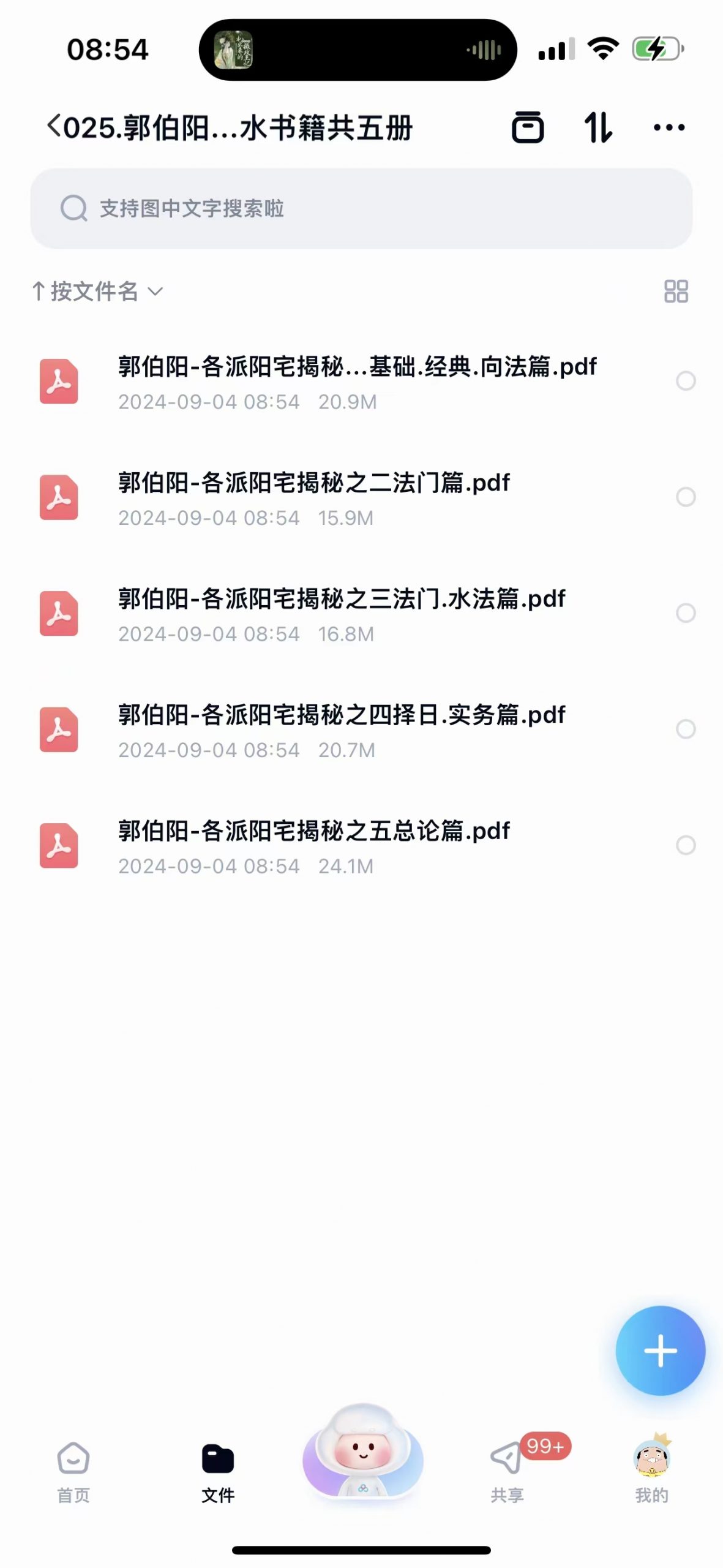The width and height of the screenshot is (723, 1568).
Task: Focus the 支持图中文字搜索啦 search field
Action: (361, 209)
